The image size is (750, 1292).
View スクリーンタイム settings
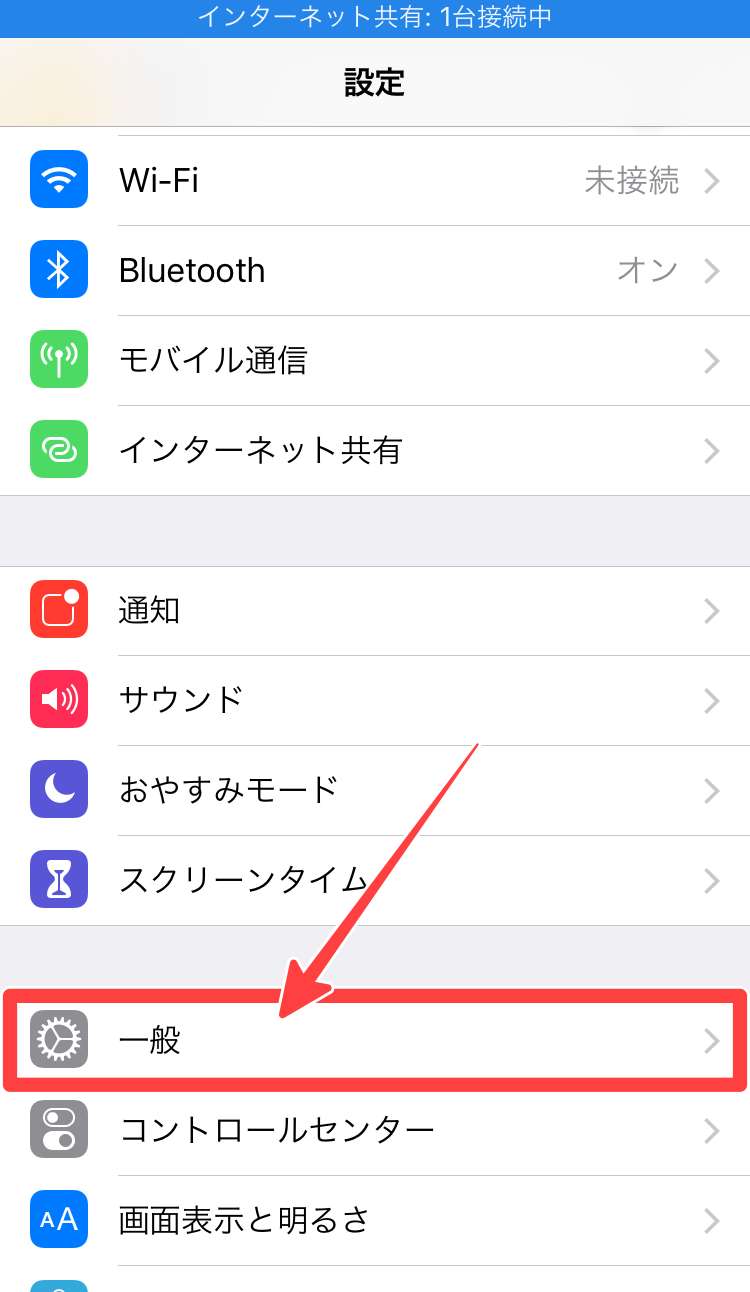click(x=375, y=880)
